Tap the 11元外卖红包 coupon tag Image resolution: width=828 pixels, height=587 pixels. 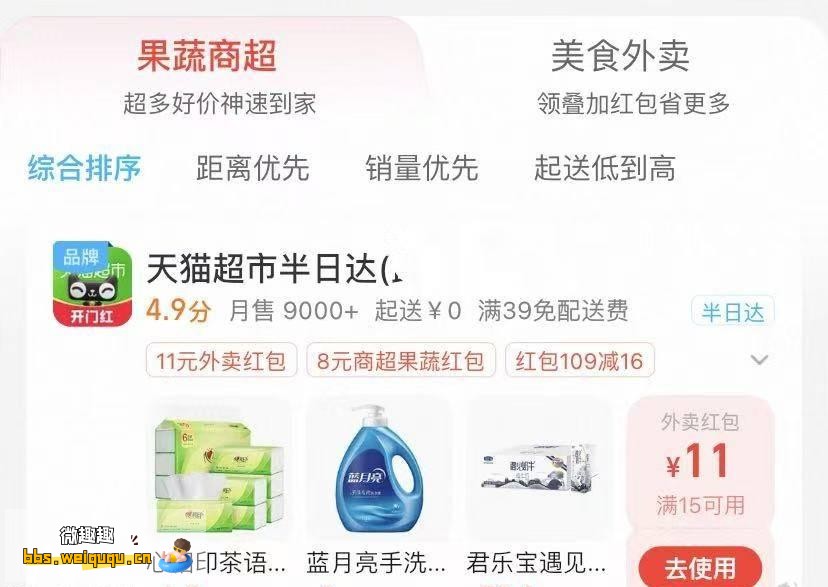221,360
